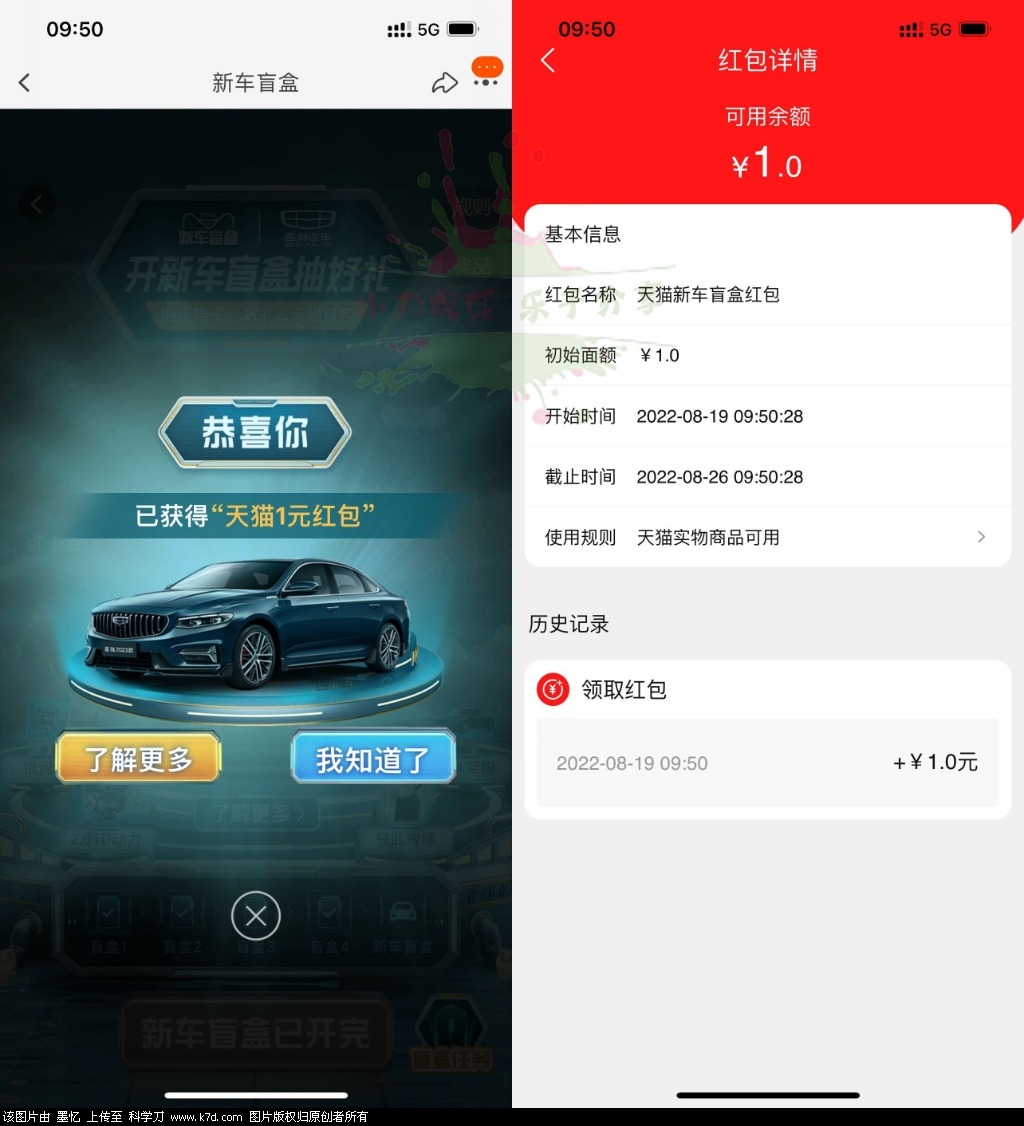Confirm with the 我知道了 button
Image resolution: width=1024 pixels, height=1126 pixels.
(x=372, y=759)
